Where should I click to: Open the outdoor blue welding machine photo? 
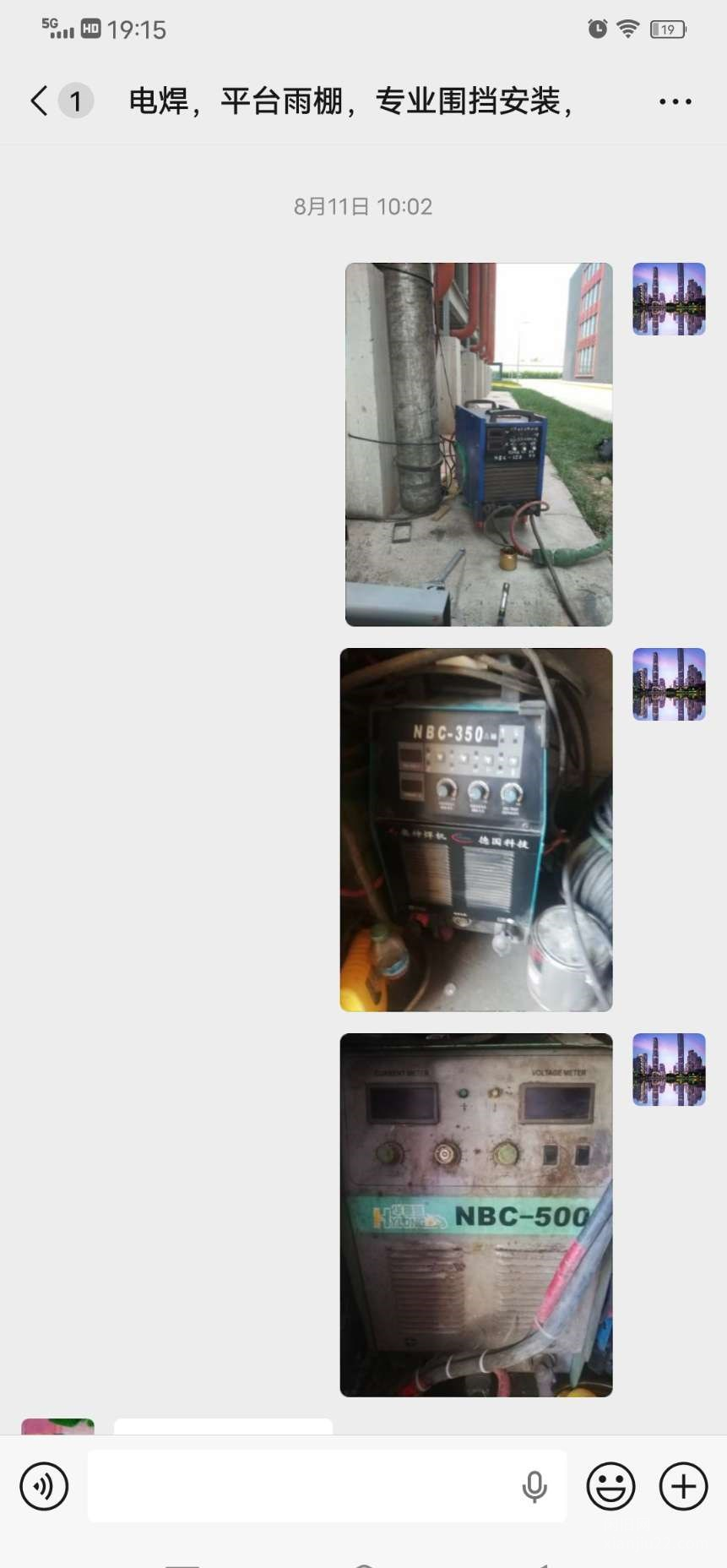(479, 444)
